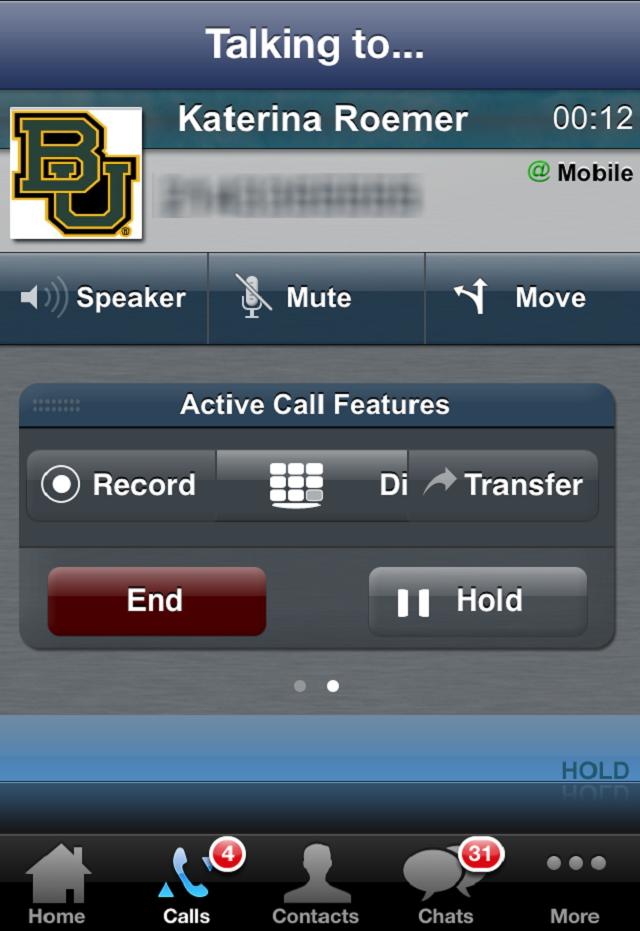
Task: Go to the Home tab
Action: (x=56, y=884)
